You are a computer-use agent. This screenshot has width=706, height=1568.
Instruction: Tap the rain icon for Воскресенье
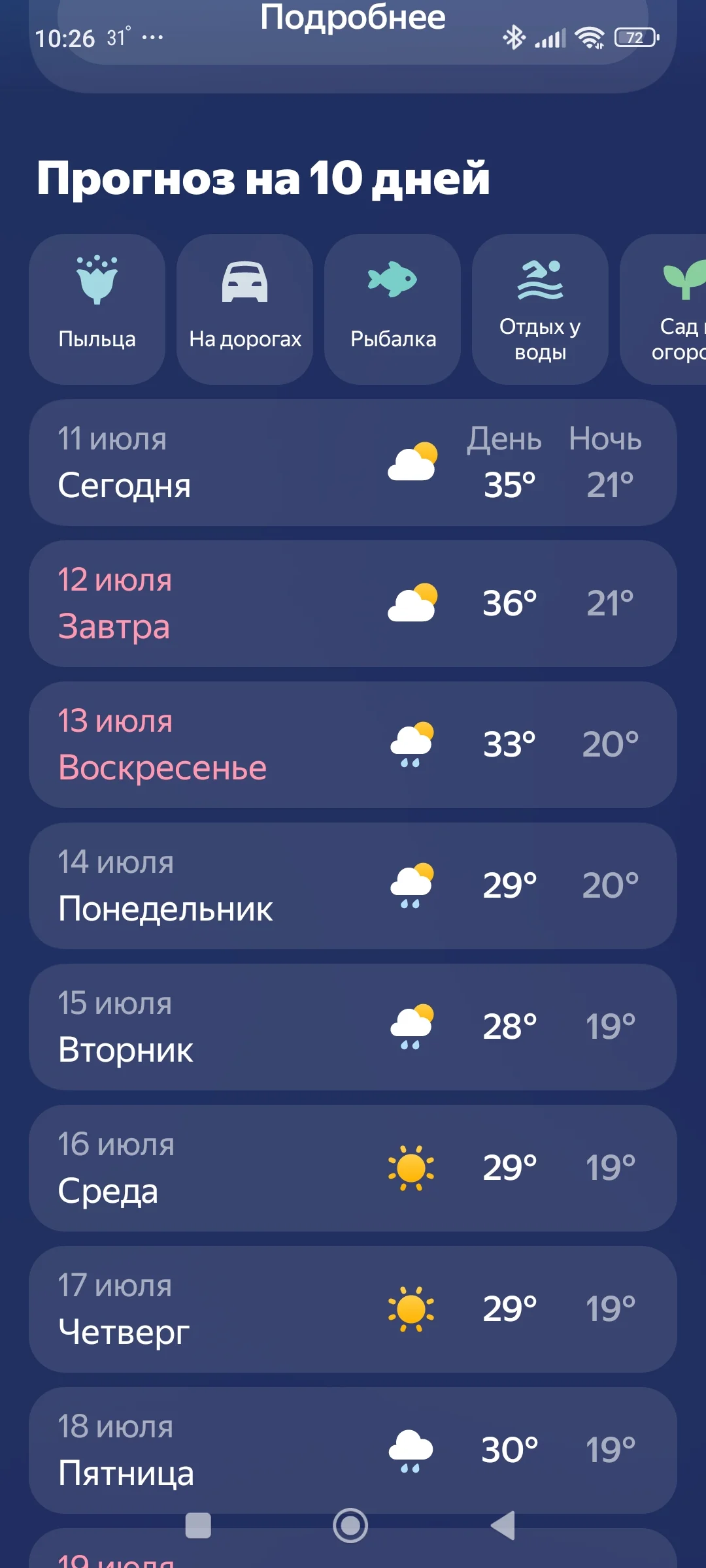(x=411, y=745)
